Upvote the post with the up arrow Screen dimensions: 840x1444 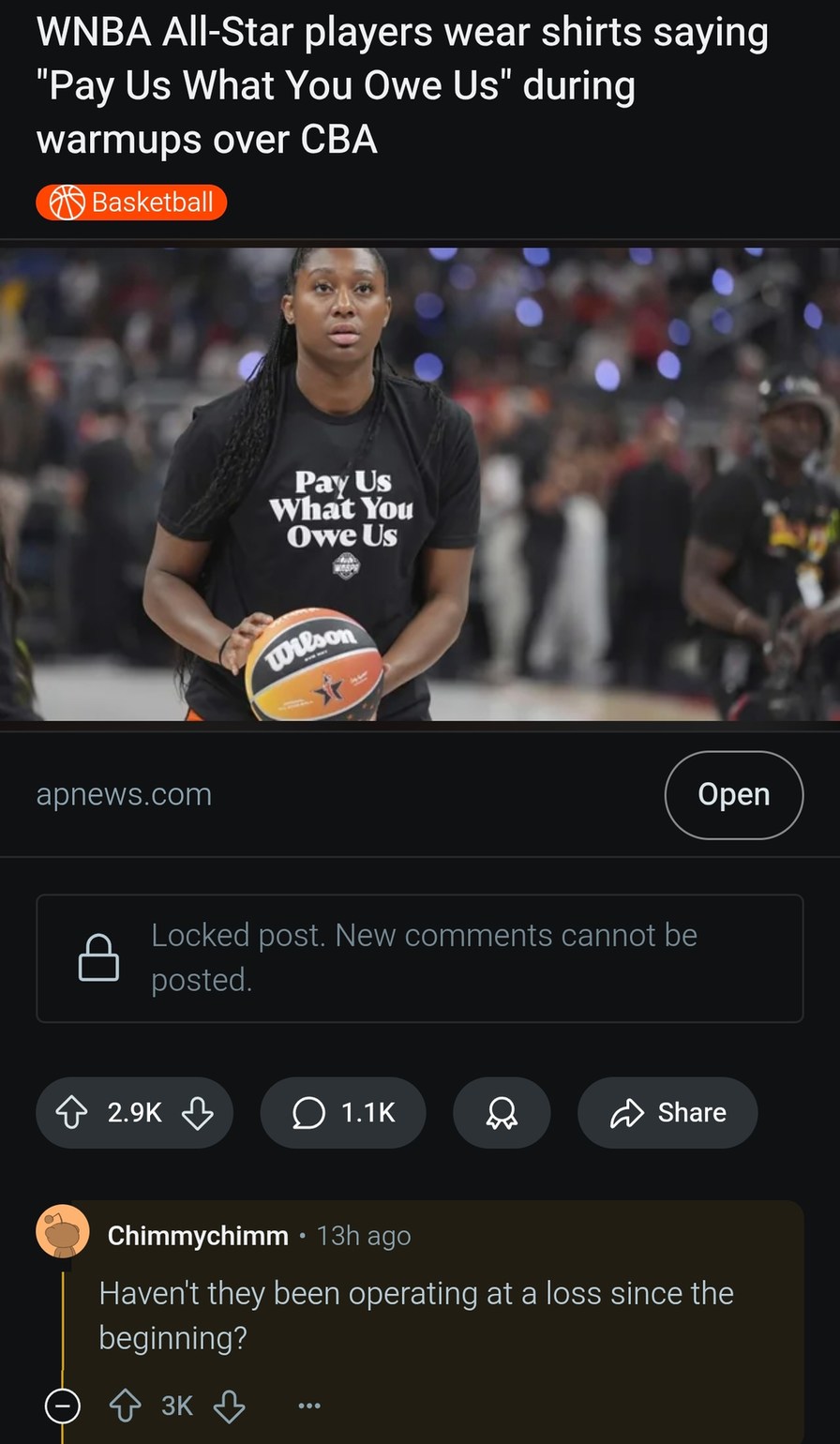click(71, 1113)
